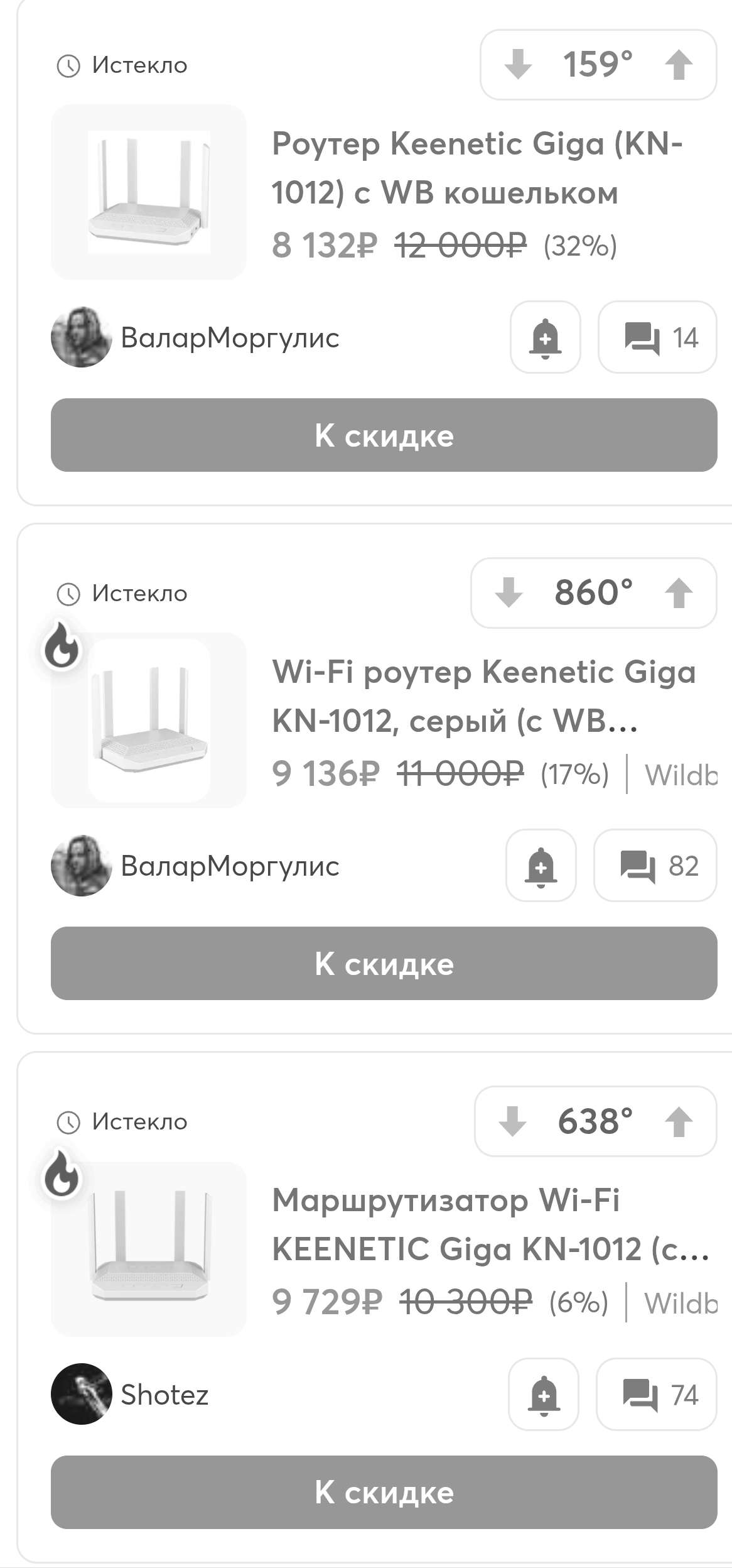732x1568 pixels.
Task: Upvote the 638° Маршрутизатор deal
Action: (x=679, y=1121)
